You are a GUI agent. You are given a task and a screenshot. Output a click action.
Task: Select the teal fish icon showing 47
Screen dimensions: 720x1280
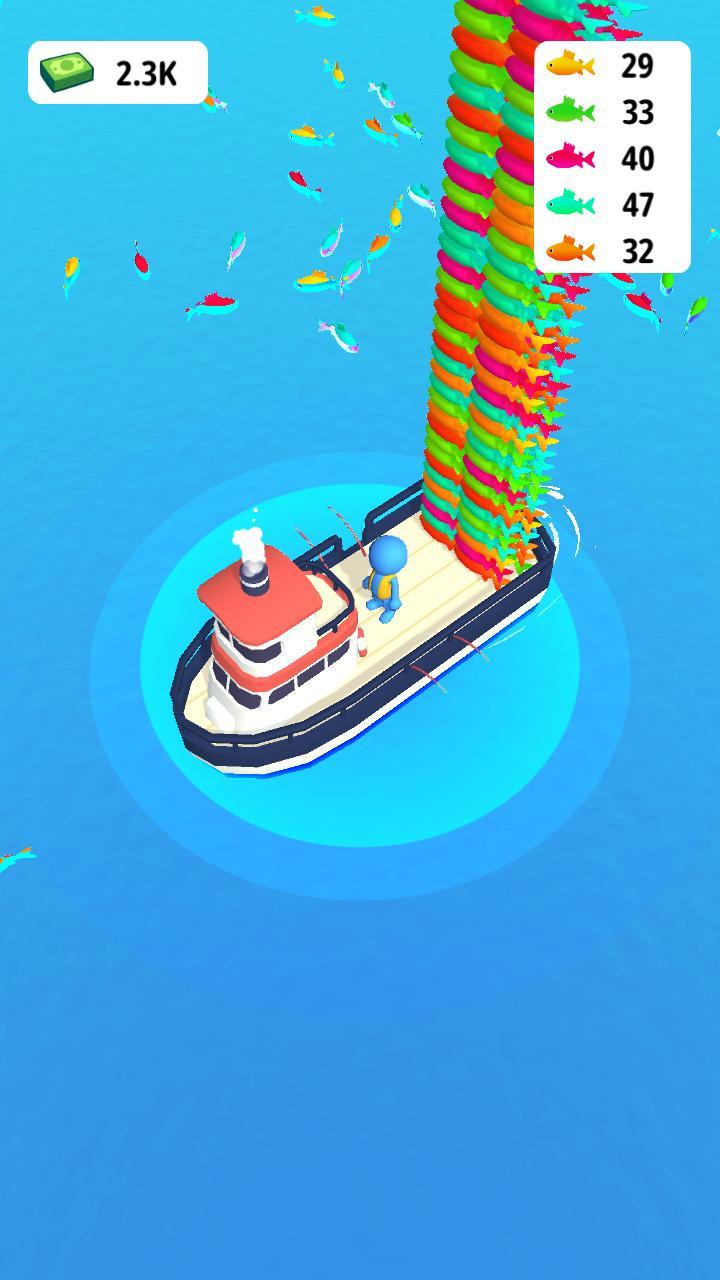pyautogui.click(x=571, y=205)
